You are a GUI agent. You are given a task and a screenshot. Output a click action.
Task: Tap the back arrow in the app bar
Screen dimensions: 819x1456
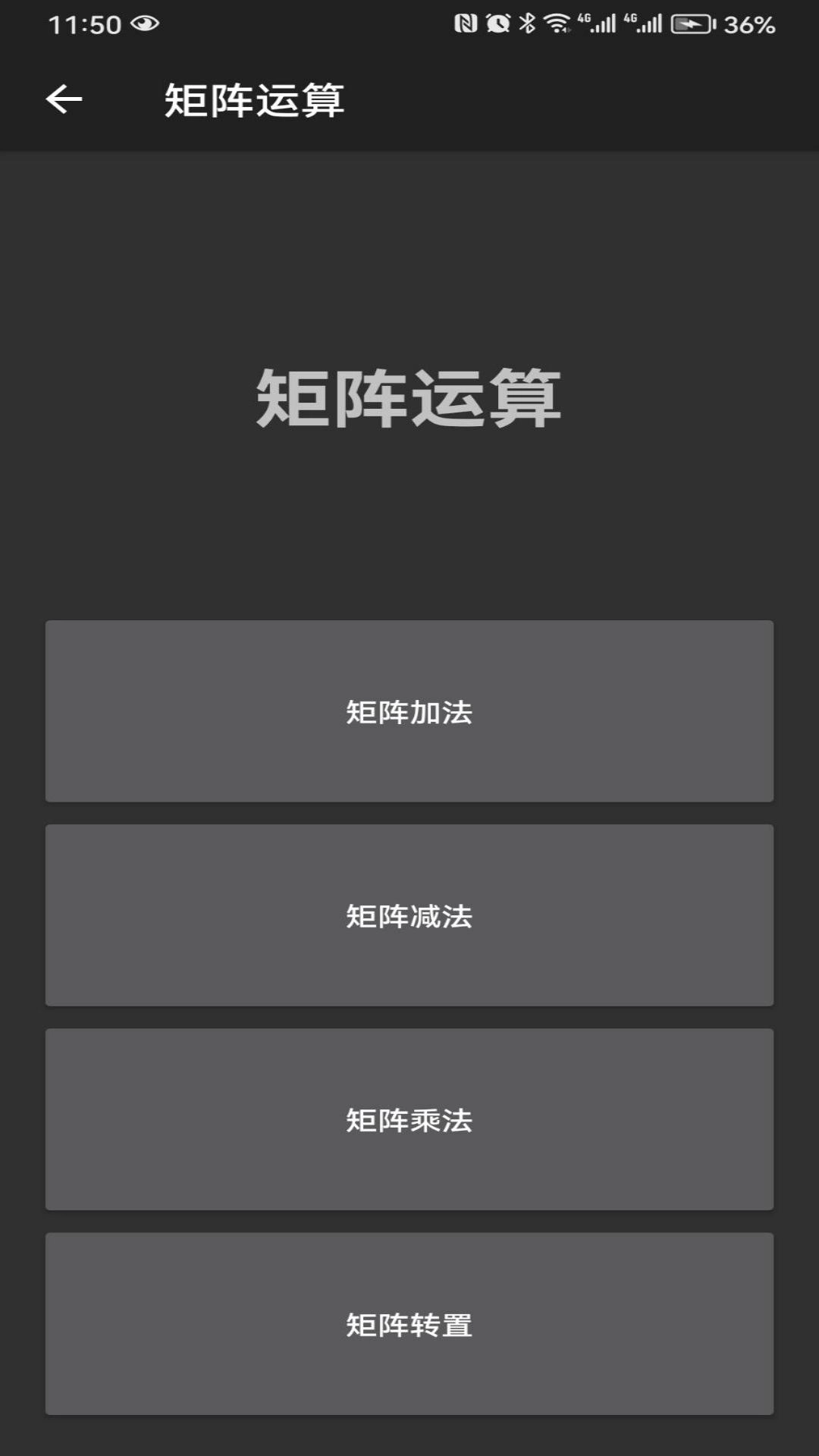64,99
